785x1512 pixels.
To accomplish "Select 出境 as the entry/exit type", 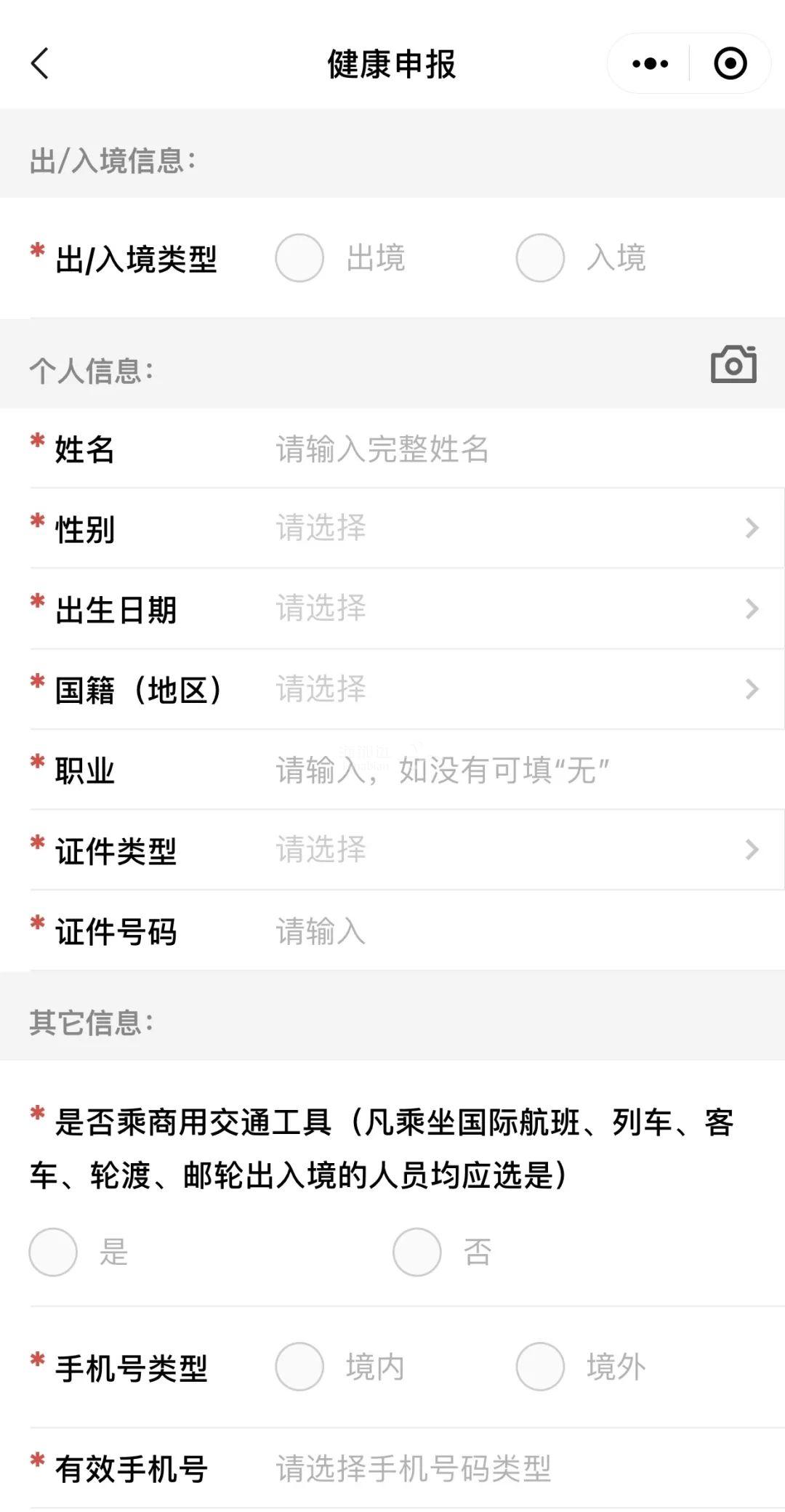I will 299,258.
